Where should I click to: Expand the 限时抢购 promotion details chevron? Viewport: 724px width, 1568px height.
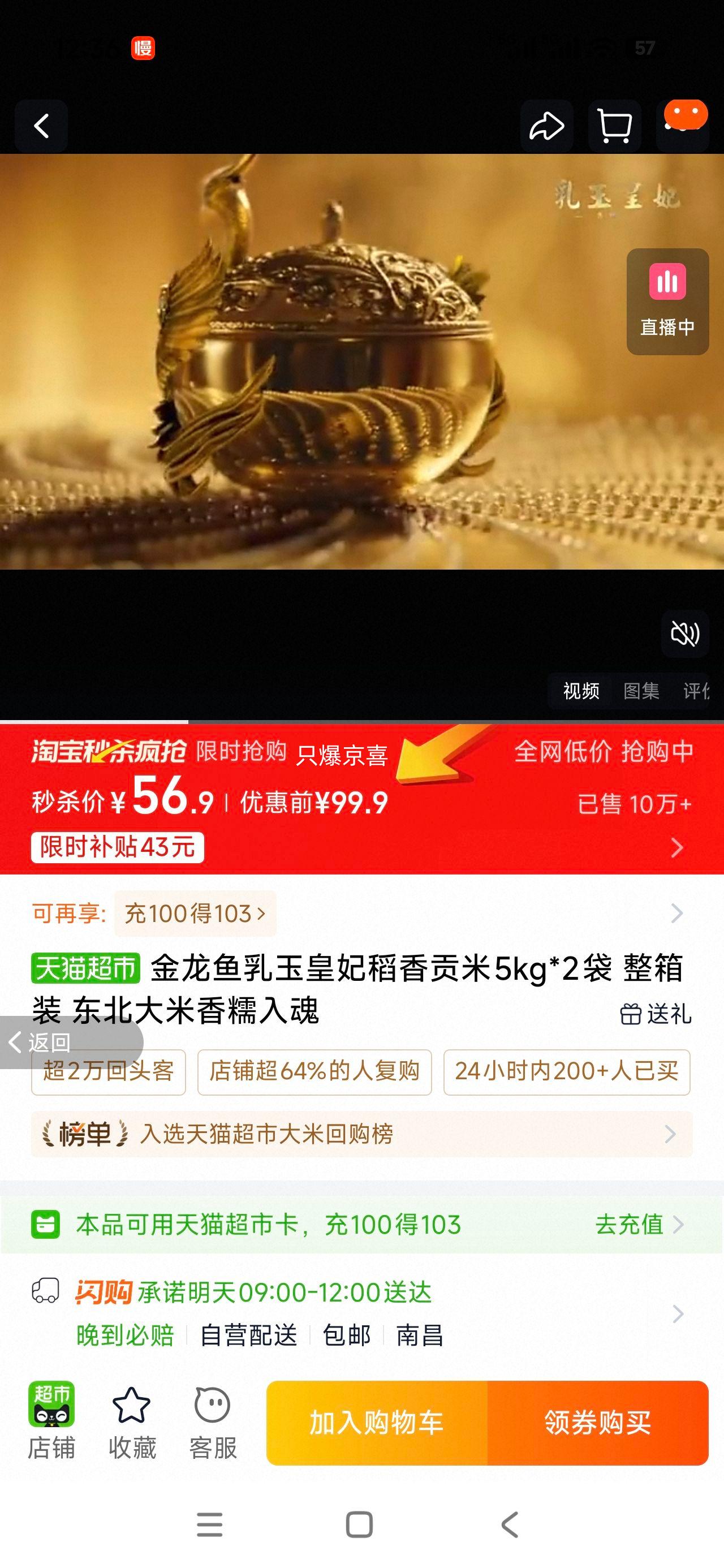pos(679,848)
